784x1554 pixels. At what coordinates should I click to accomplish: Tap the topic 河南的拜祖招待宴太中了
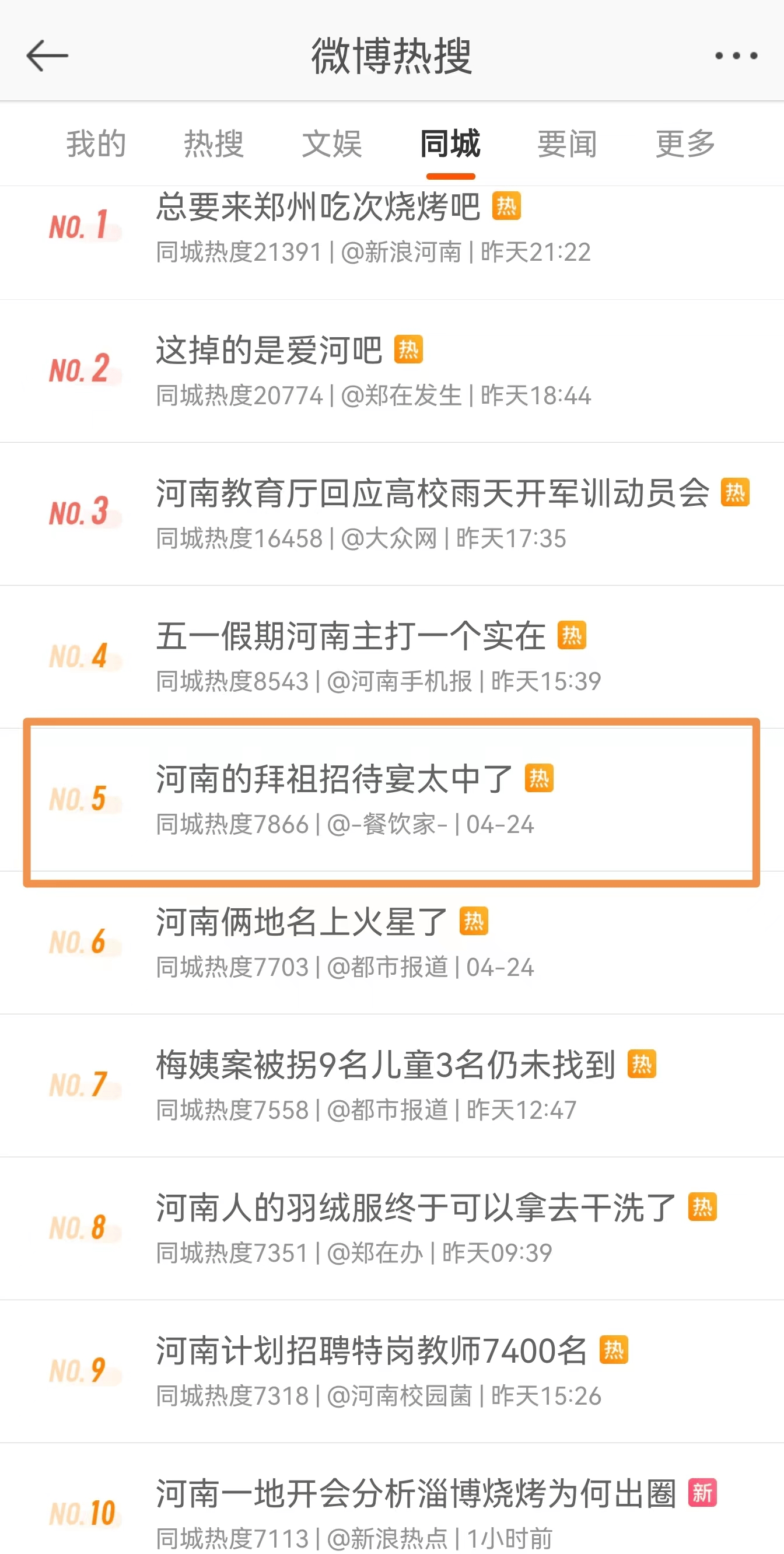pyautogui.click(x=334, y=779)
